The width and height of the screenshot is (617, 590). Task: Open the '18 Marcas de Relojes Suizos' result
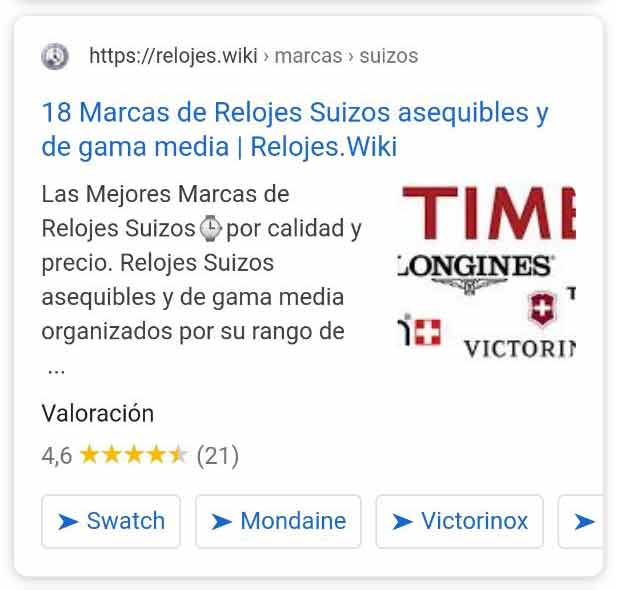tap(294, 129)
